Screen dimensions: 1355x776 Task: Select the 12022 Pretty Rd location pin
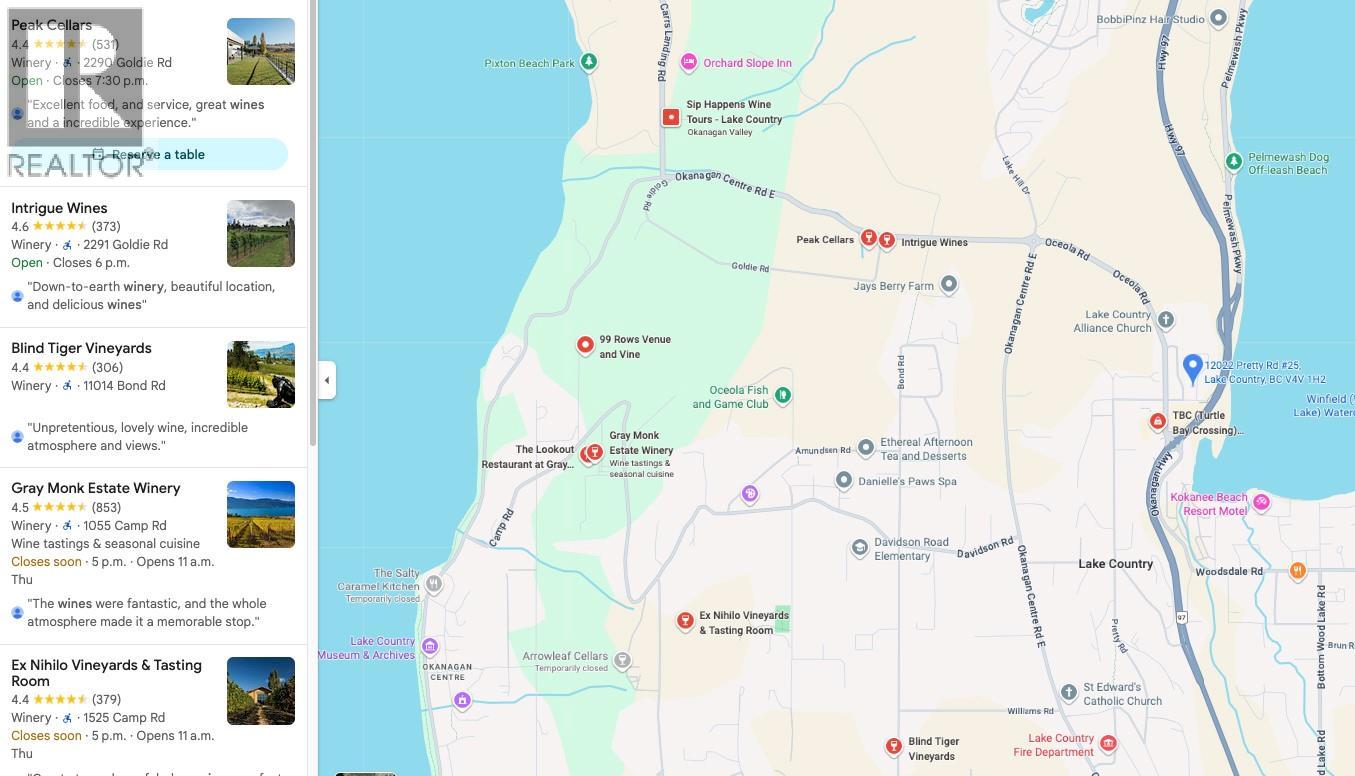click(1192, 367)
